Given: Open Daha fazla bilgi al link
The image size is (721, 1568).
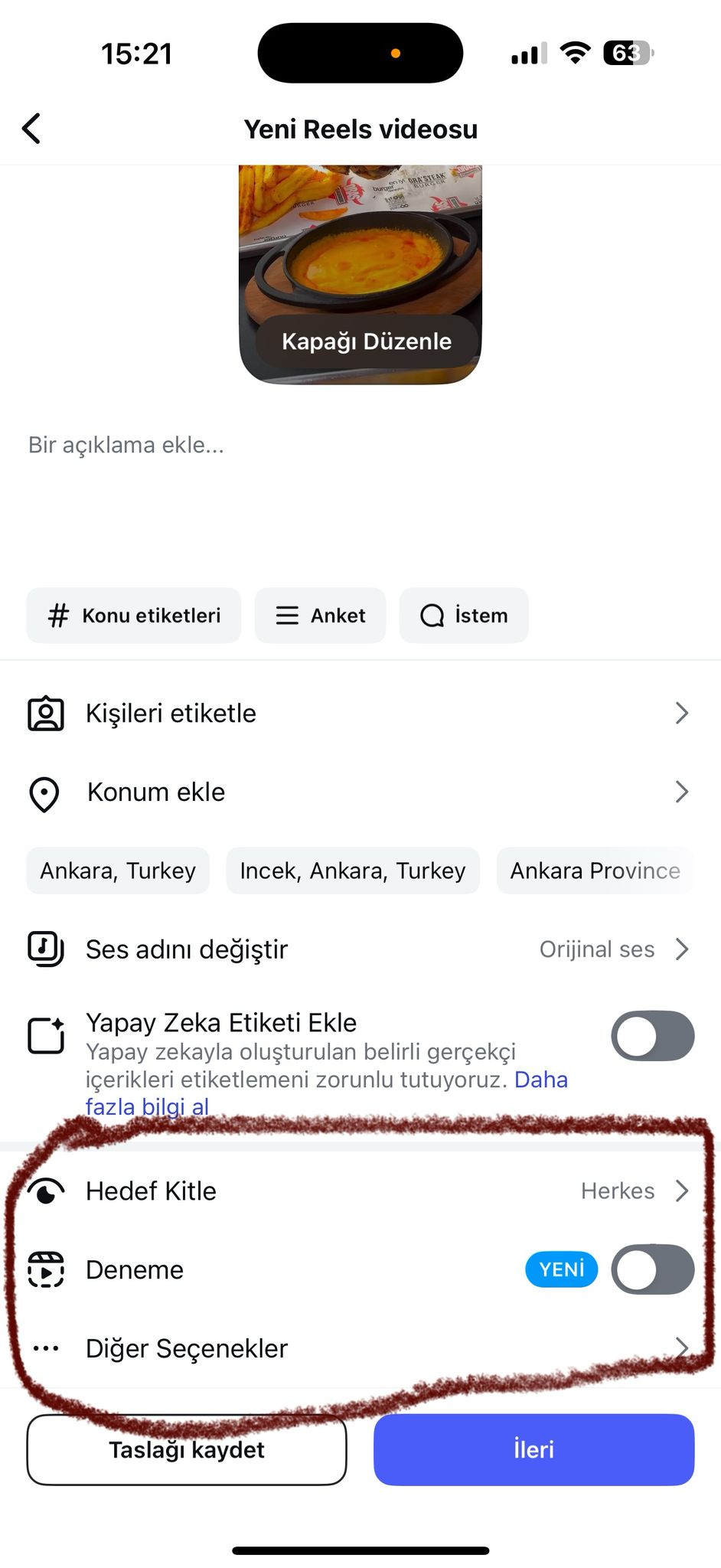Looking at the screenshot, I should [147, 1106].
